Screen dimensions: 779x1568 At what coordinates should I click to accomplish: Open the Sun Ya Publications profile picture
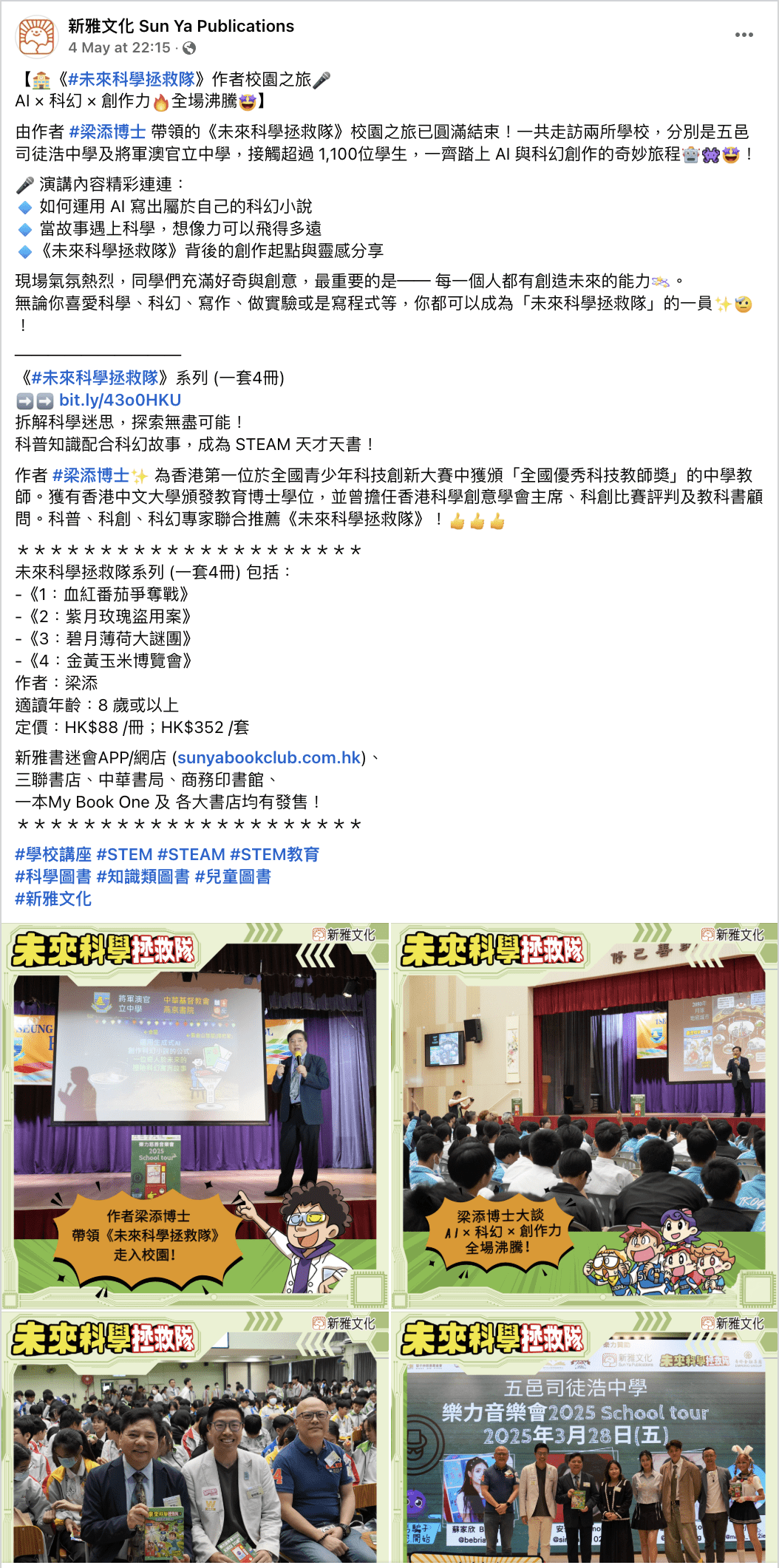pyautogui.click(x=36, y=35)
